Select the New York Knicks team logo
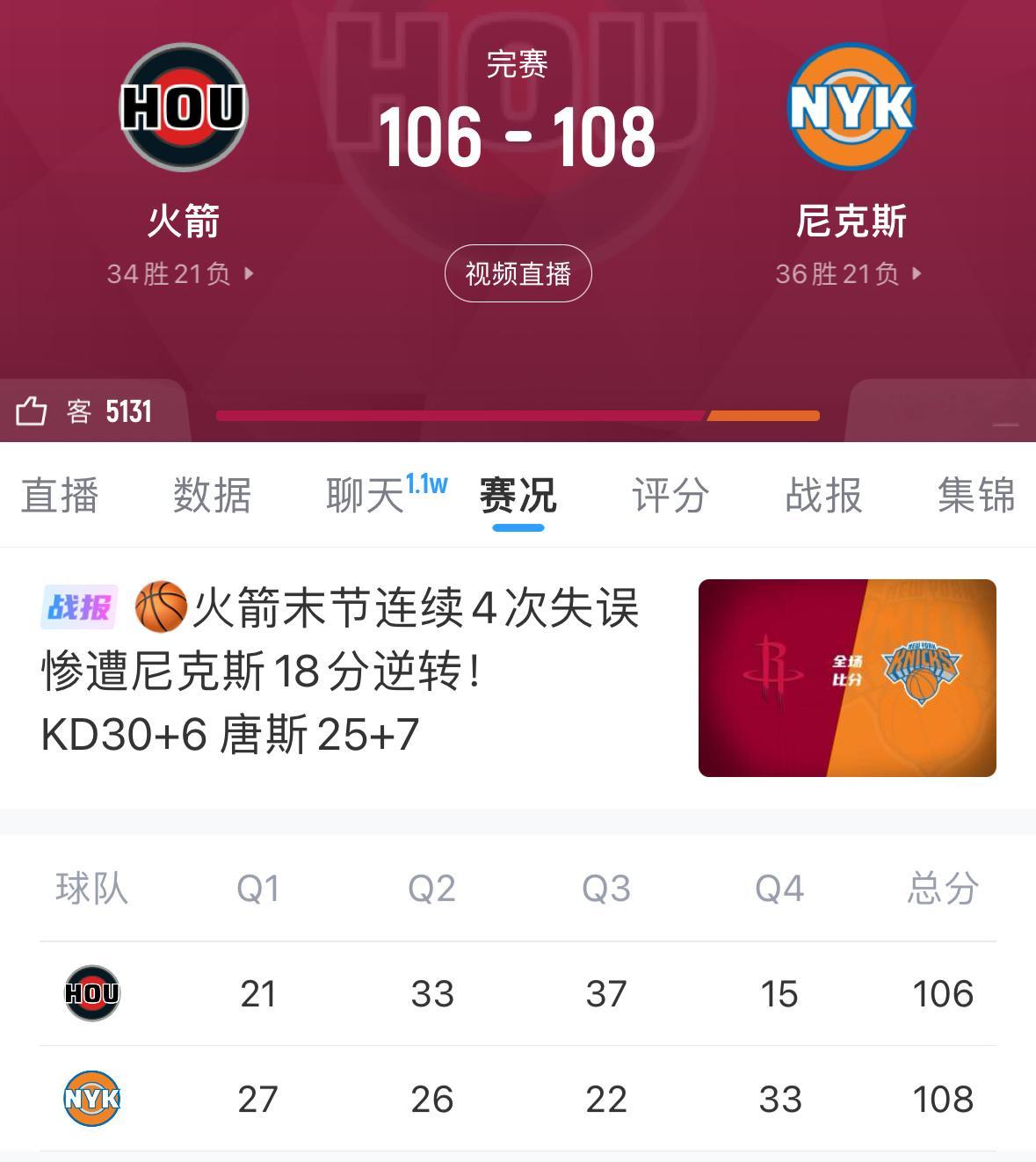The width and height of the screenshot is (1036, 1162). (x=850, y=107)
